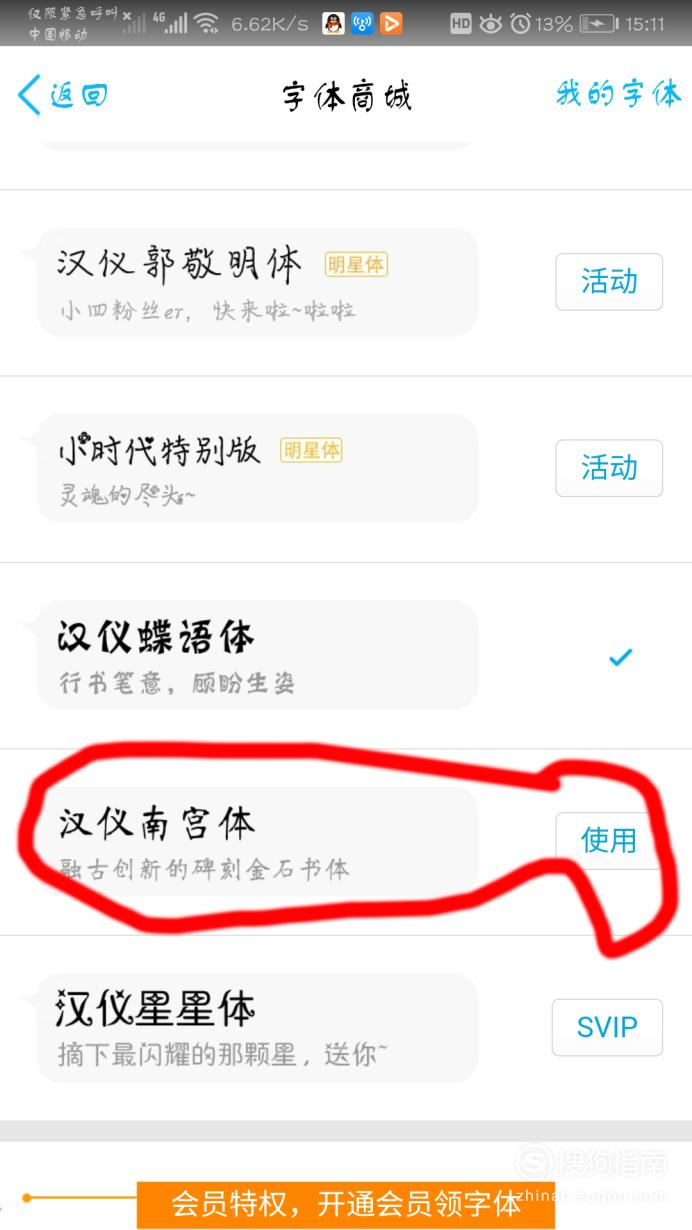
Task: Open 我的字体 in the top bar
Action: (x=618, y=94)
